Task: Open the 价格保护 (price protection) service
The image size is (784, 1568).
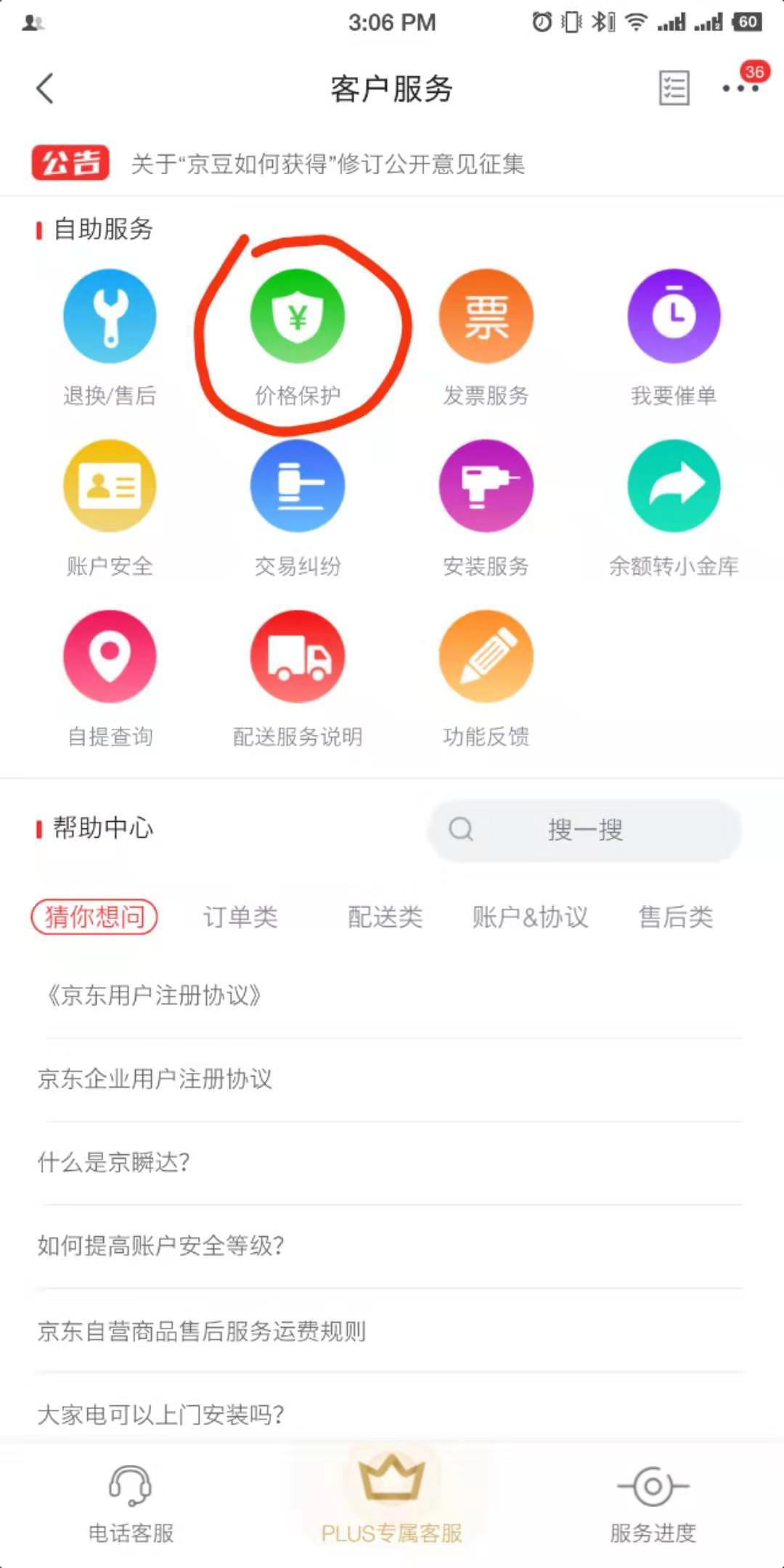Action: click(298, 316)
